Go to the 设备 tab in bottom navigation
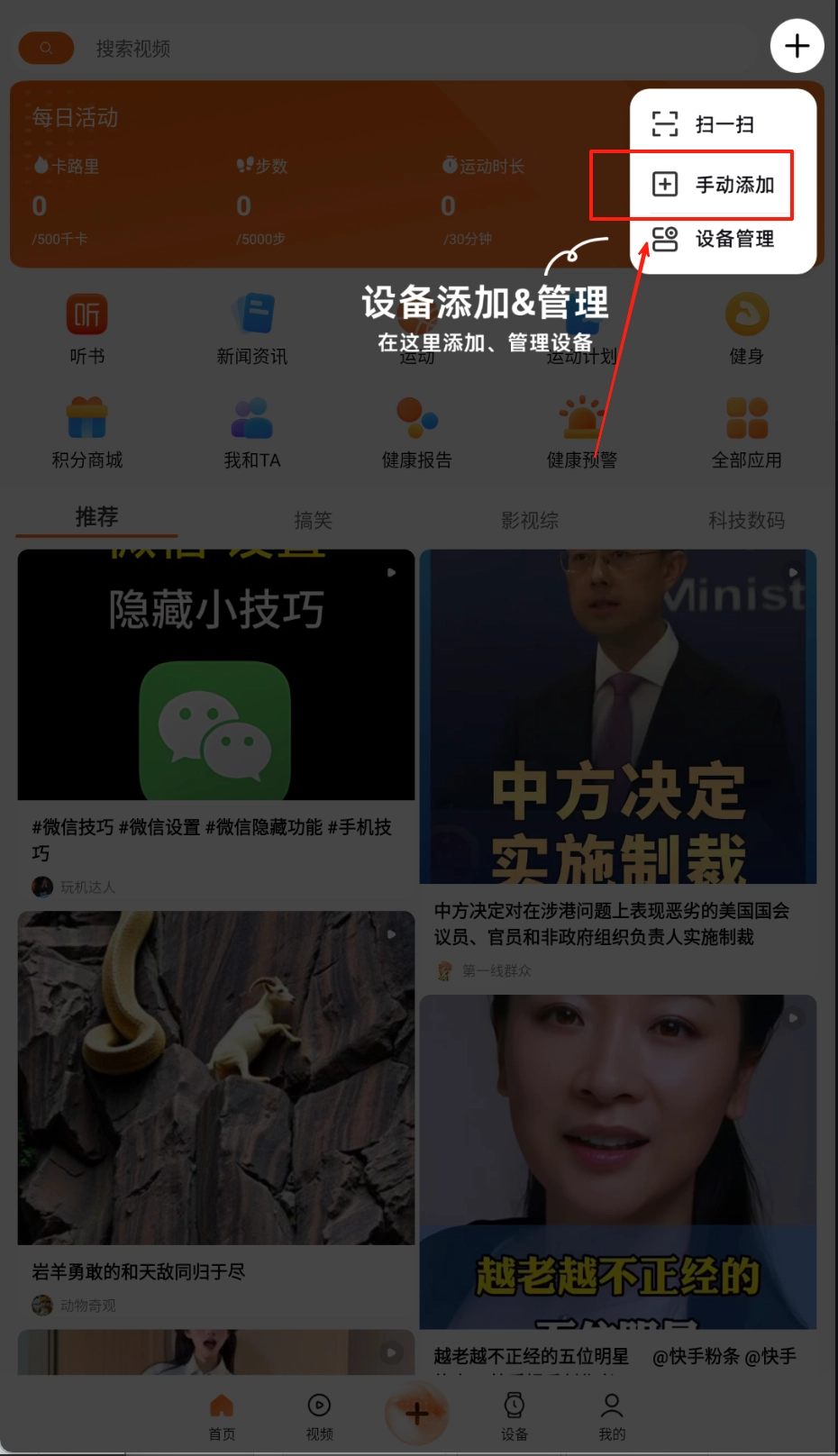 pyautogui.click(x=515, y=1415)
